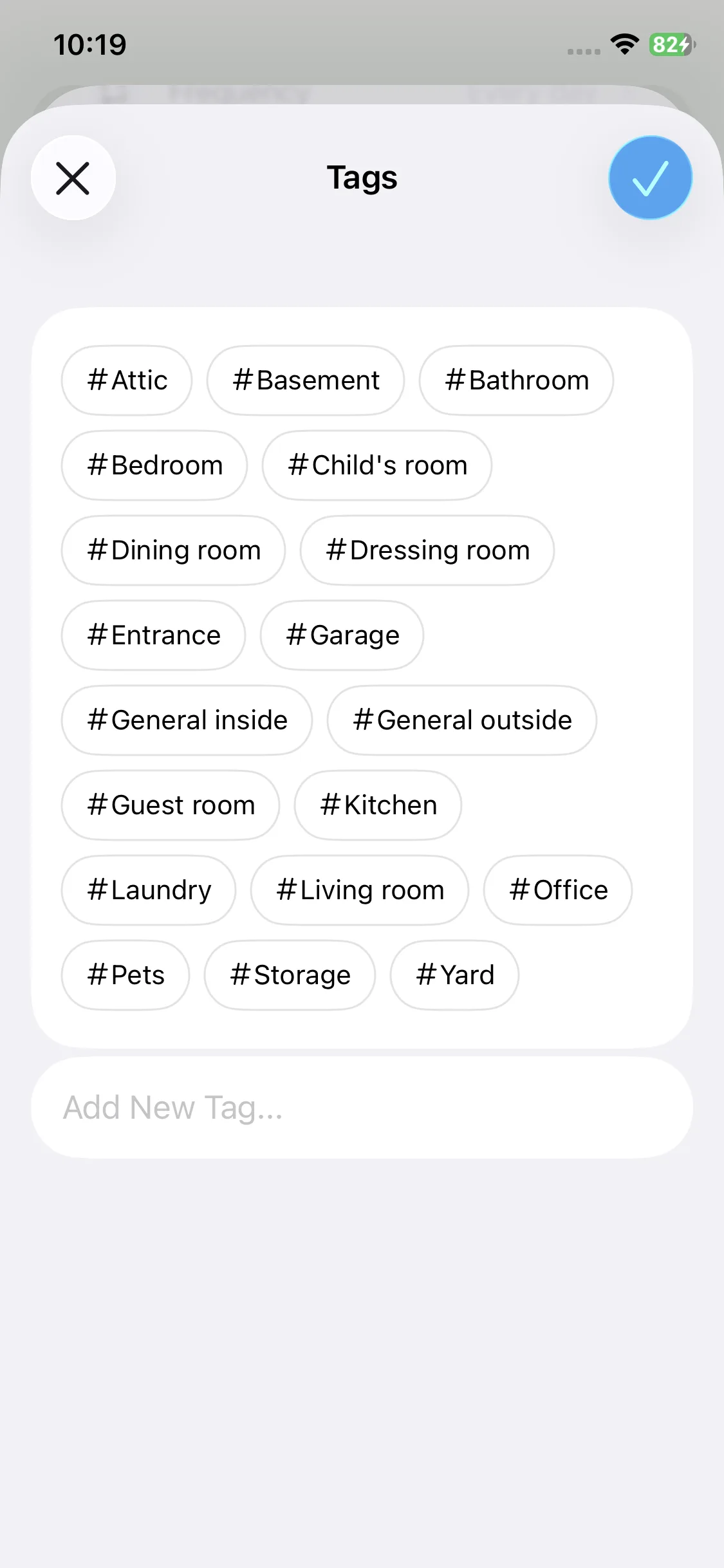This screenshot has height=1568, width=724.
Task: Pick the #Bathroom tag
Action: (x=516, y=380)
